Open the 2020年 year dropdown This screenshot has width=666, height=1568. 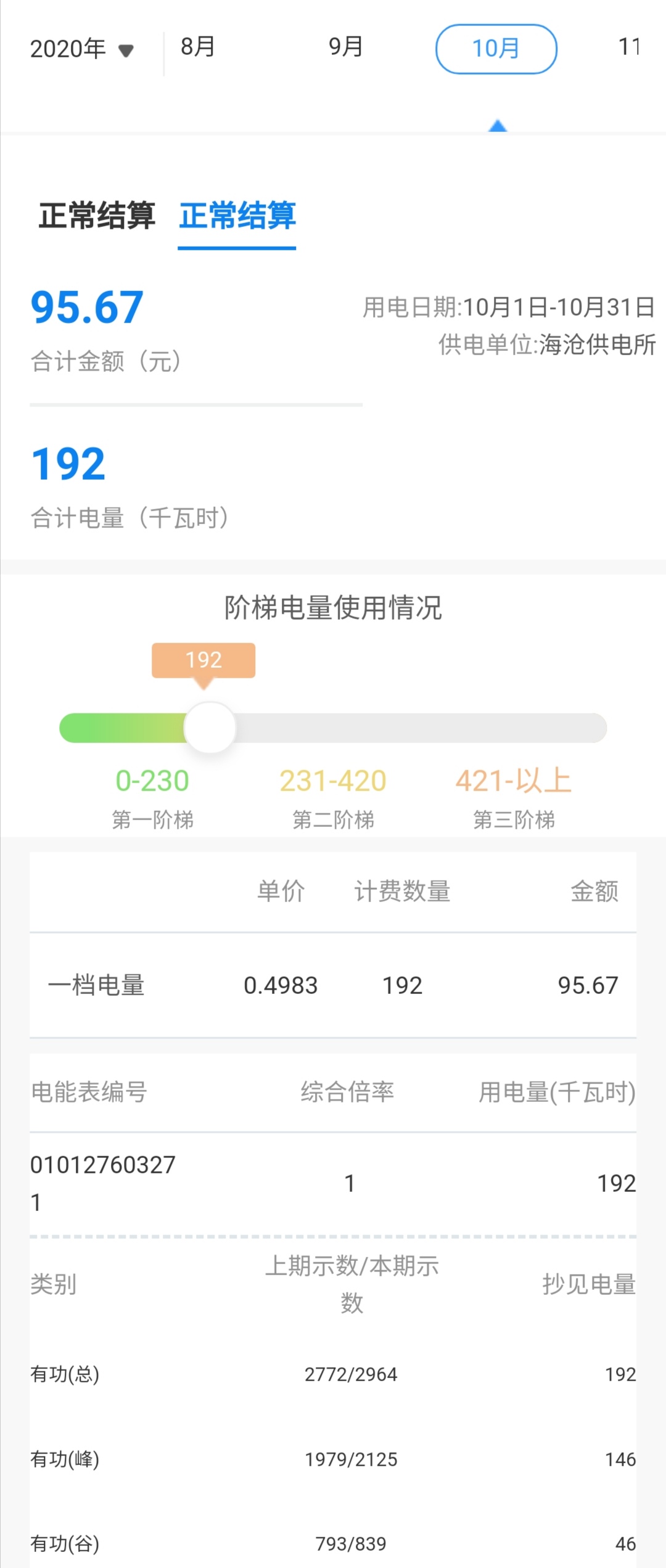(82, 49)
